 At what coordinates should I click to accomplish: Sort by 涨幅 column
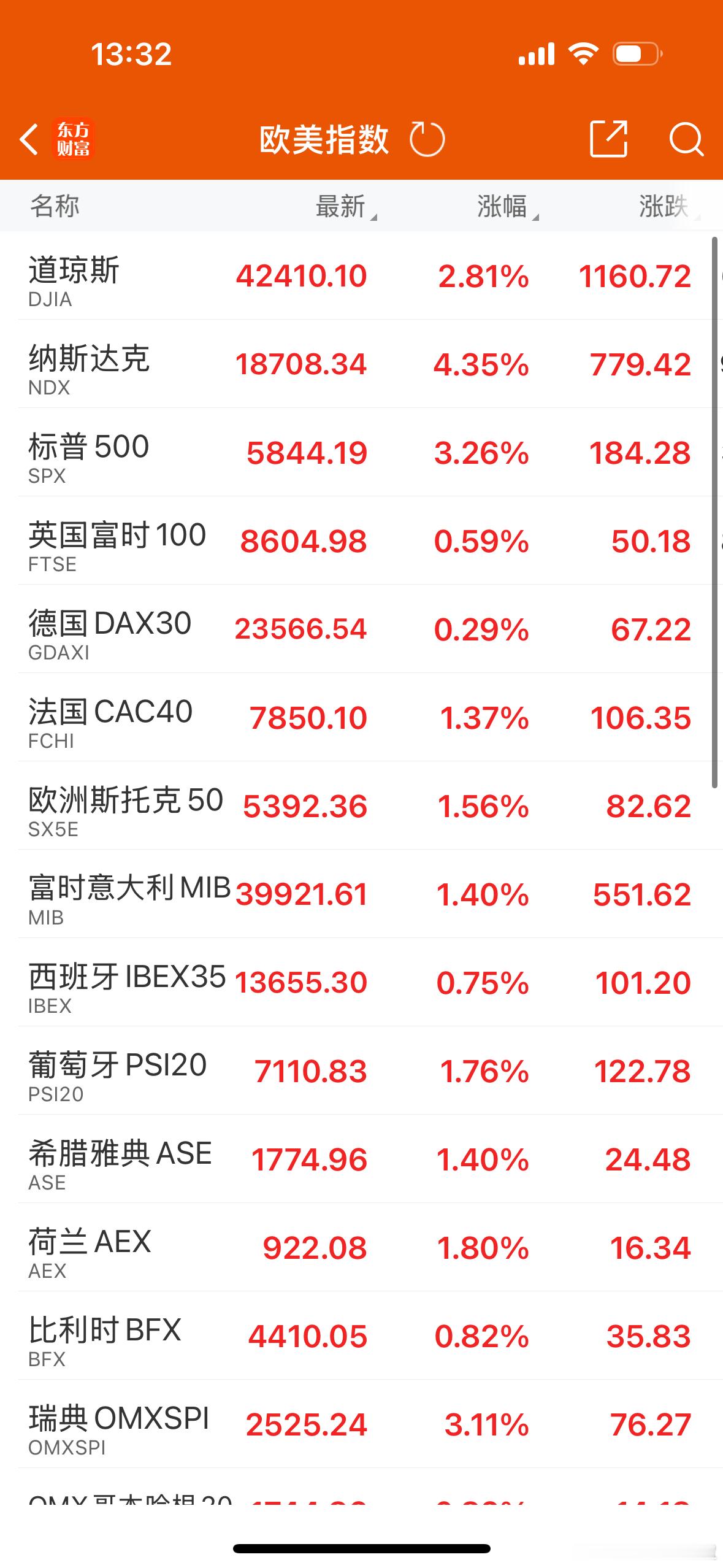point(508,207)
